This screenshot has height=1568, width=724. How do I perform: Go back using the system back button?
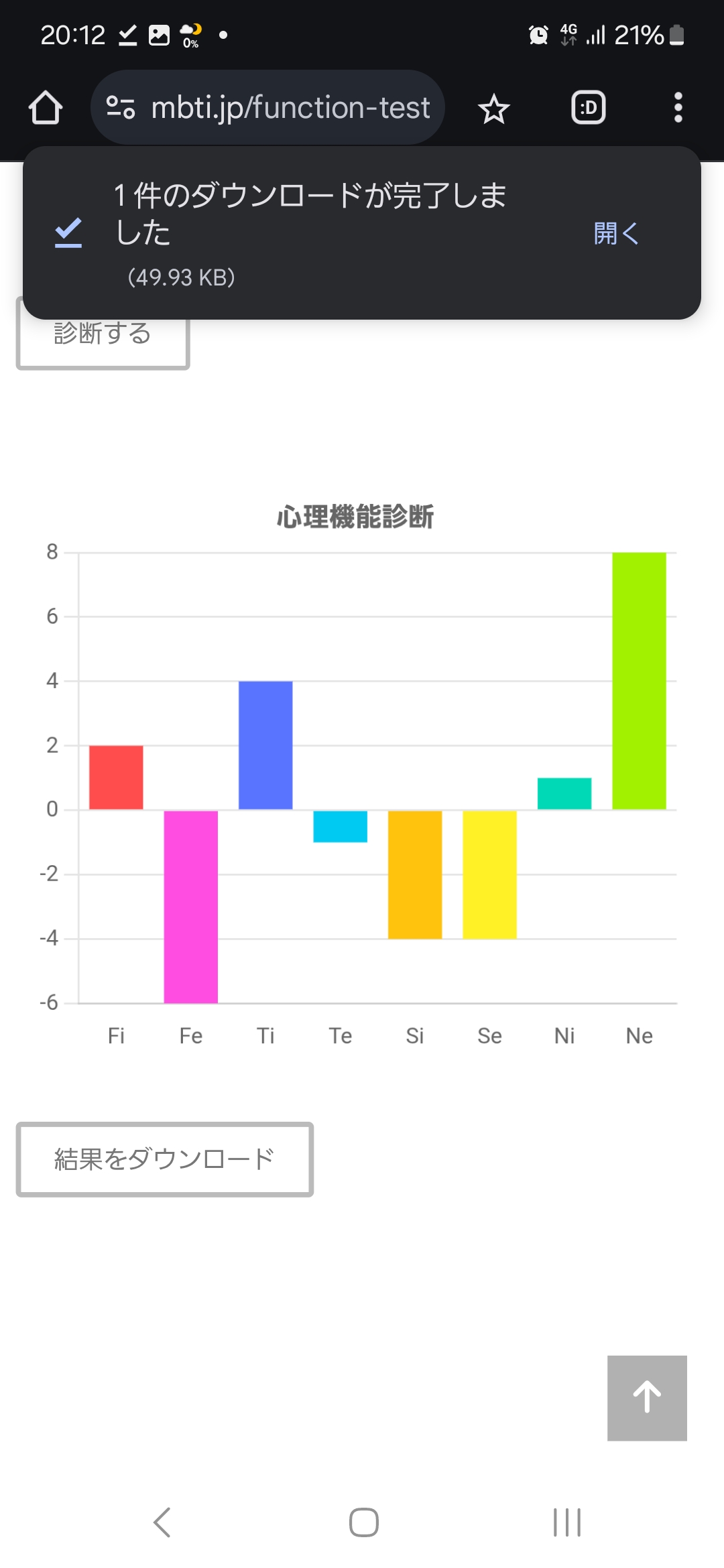[x=162, y=1522]
